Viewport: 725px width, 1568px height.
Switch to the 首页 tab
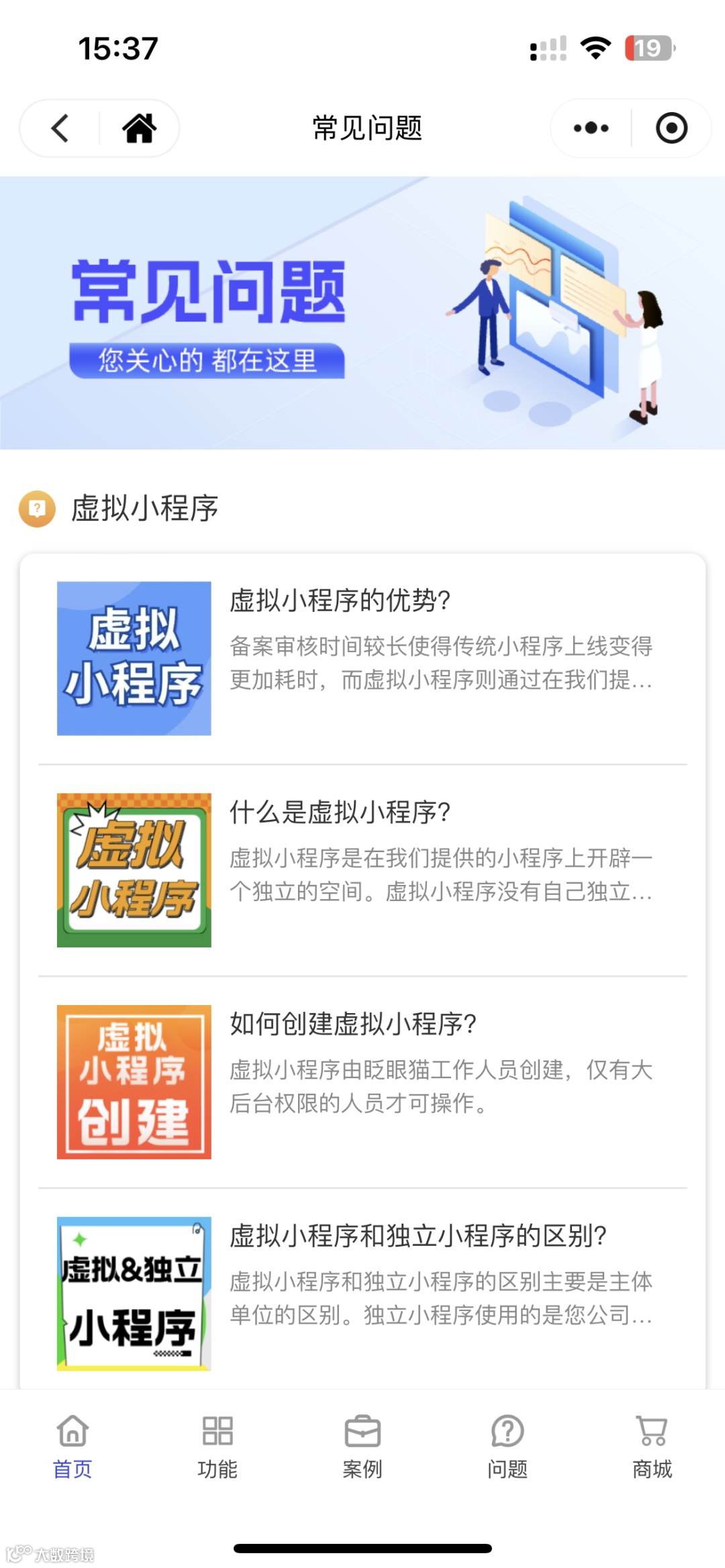(72, 1446)
